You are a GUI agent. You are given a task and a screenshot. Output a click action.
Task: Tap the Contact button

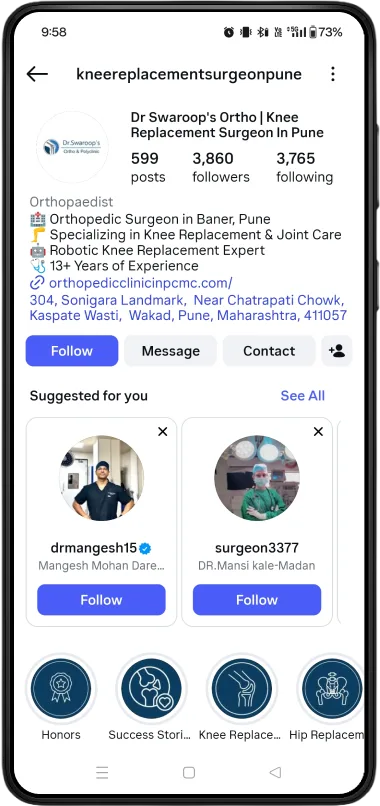point(269,351)
